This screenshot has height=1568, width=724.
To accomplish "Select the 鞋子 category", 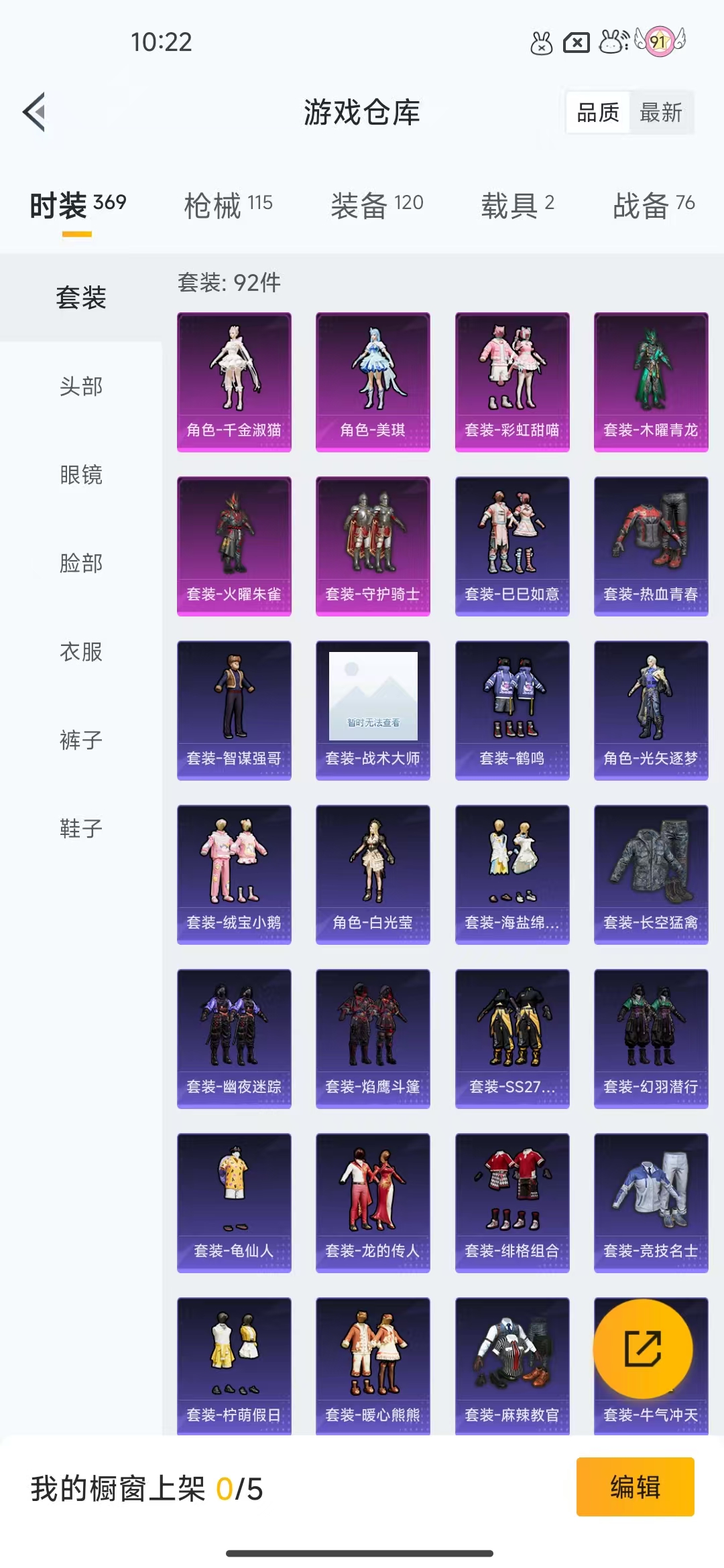I will pyautogui.click(x=81, y=828).
